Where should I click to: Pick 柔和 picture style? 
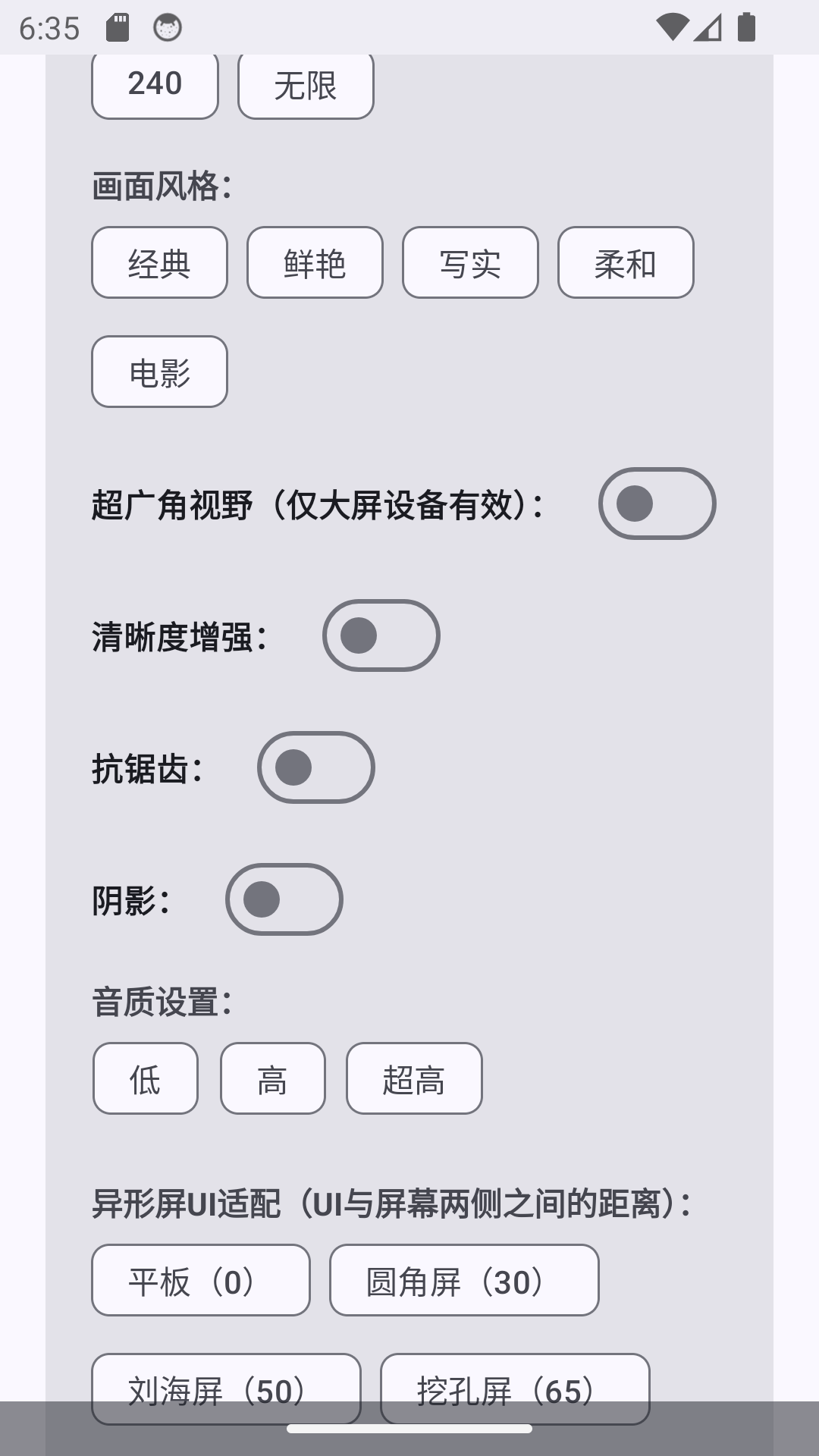pyautogui.click(x=626, y=262)
